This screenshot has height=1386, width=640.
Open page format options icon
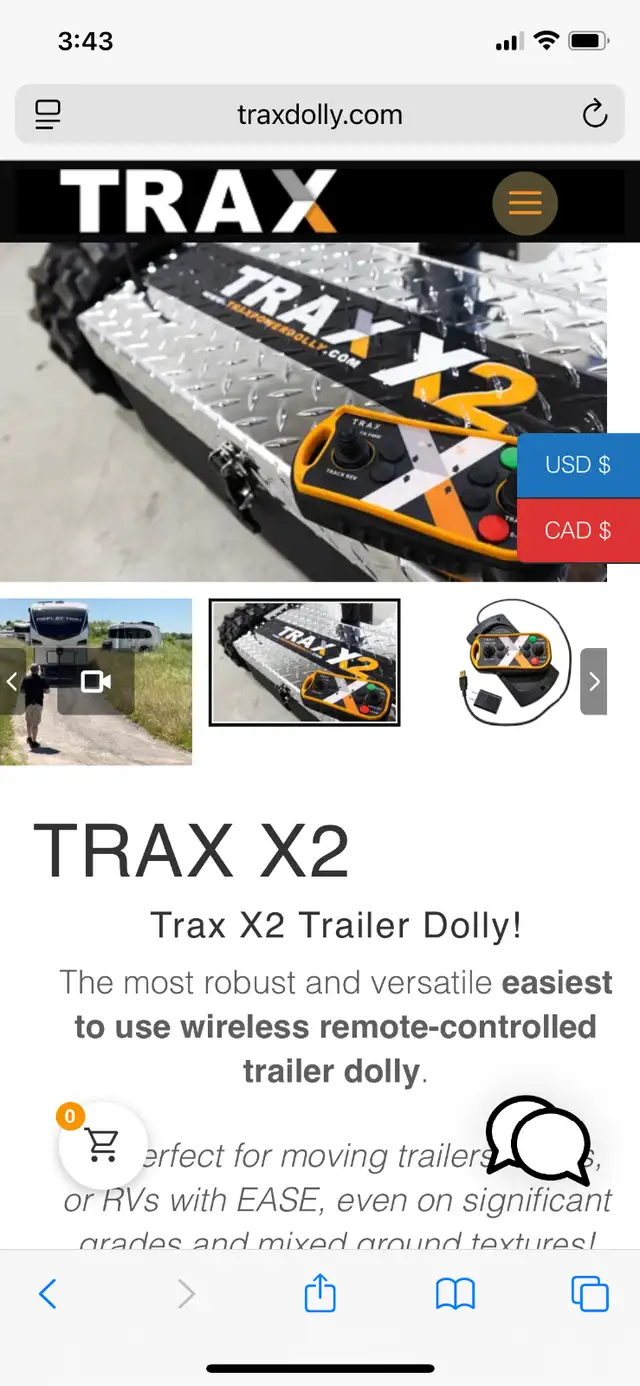[x=47, y=114]
